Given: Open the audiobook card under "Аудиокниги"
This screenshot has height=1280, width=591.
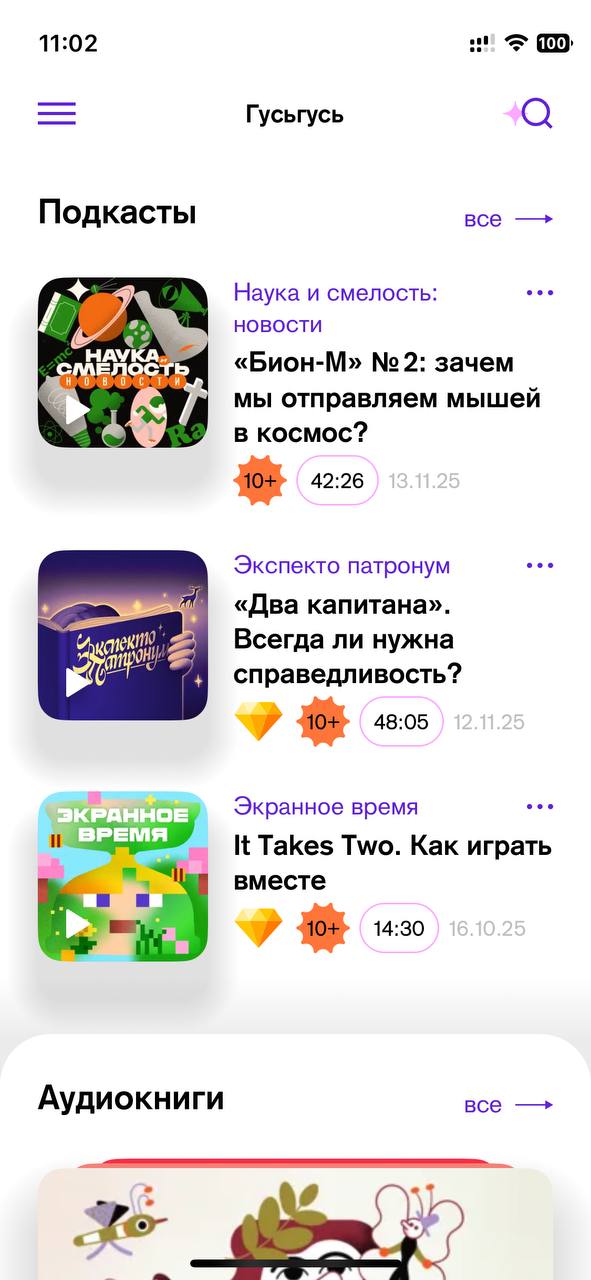Looking at the screenshot, I should pyautogui.click(x=295, y=1220).
